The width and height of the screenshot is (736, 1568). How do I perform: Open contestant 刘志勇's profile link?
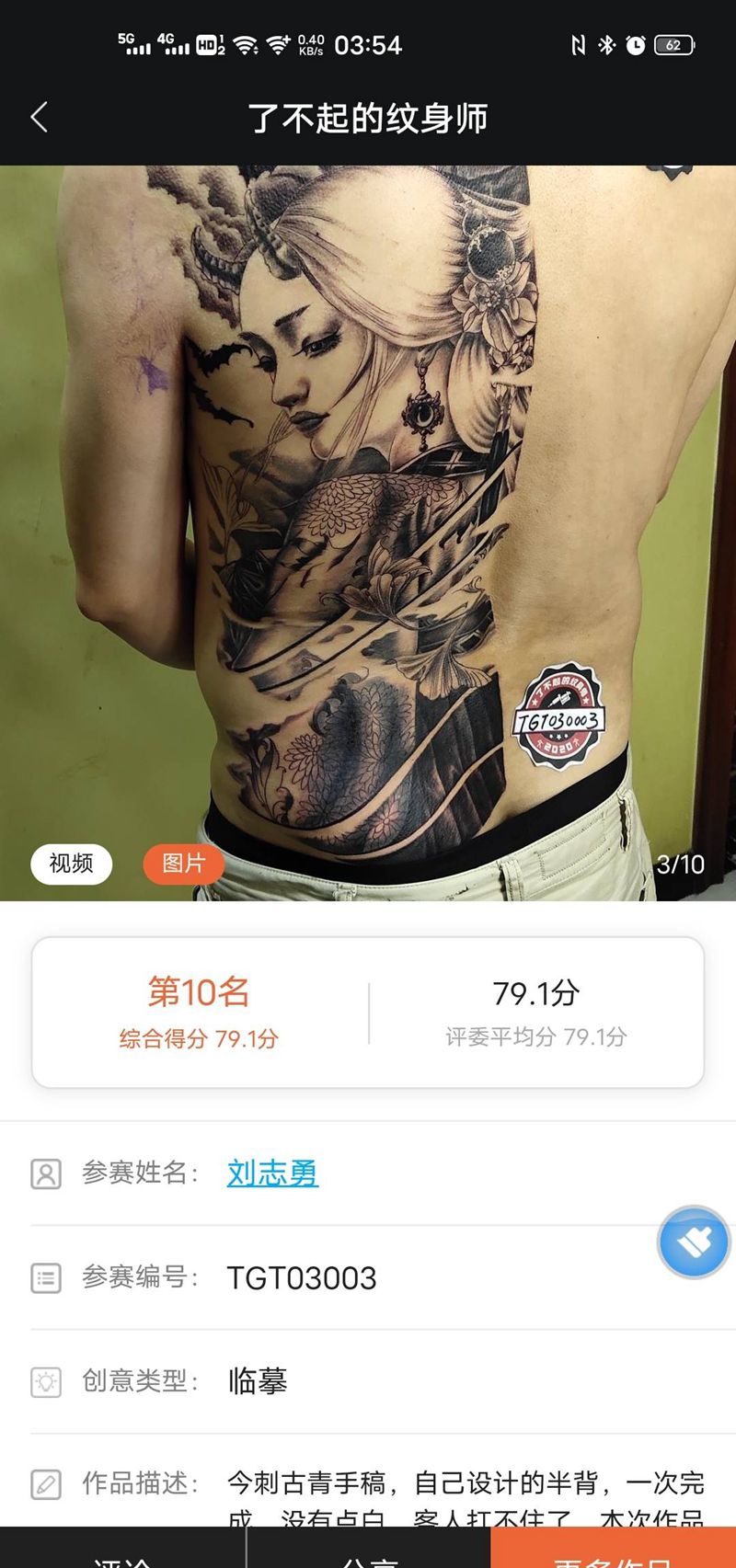tap(272, 1173)
